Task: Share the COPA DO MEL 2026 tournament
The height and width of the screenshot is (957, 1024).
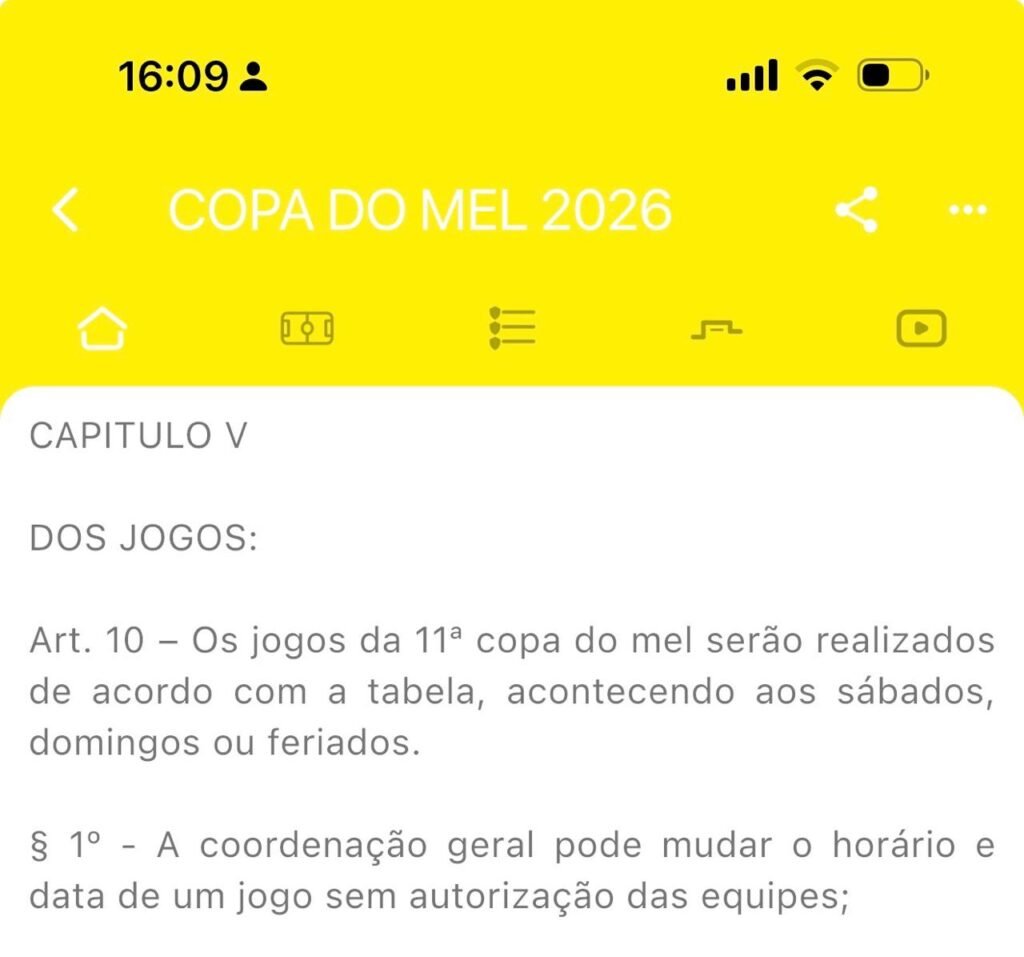Action: tap(857, 210)
